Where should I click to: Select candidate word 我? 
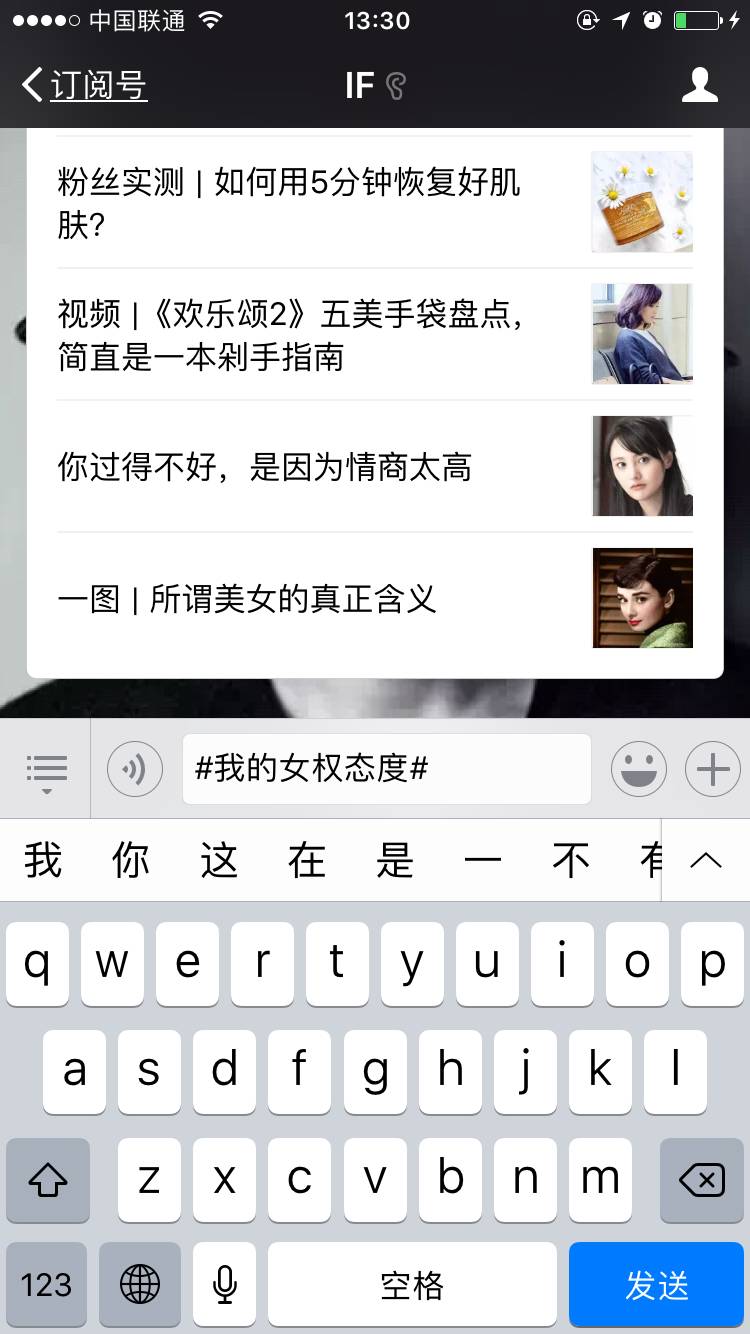click(43, 860)
